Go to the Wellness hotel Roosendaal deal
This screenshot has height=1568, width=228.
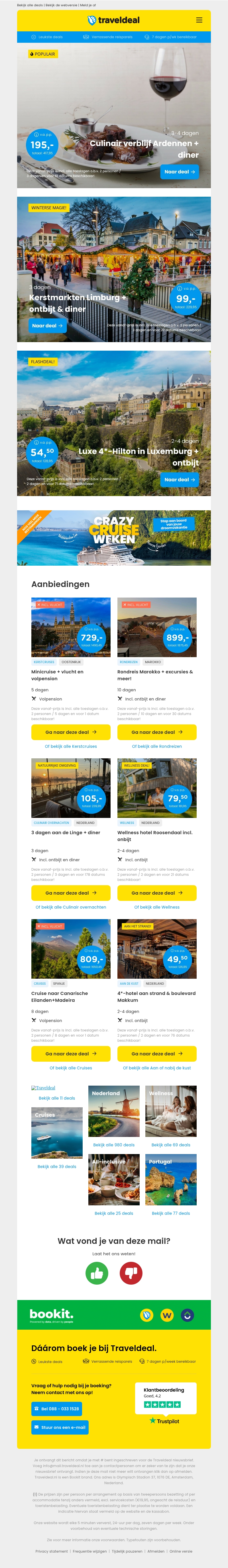pos(156,893)
